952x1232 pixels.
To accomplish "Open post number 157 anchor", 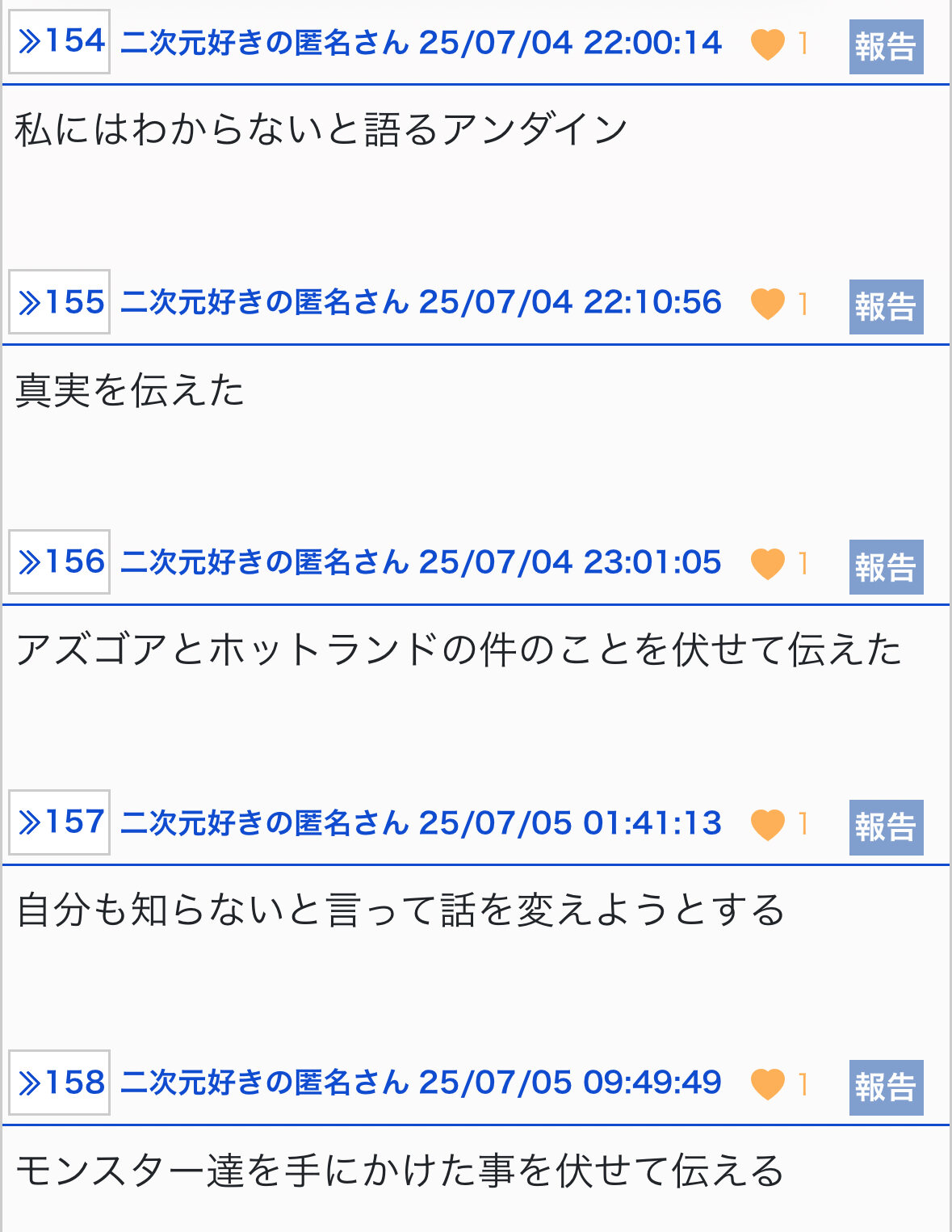I will 59,822.
